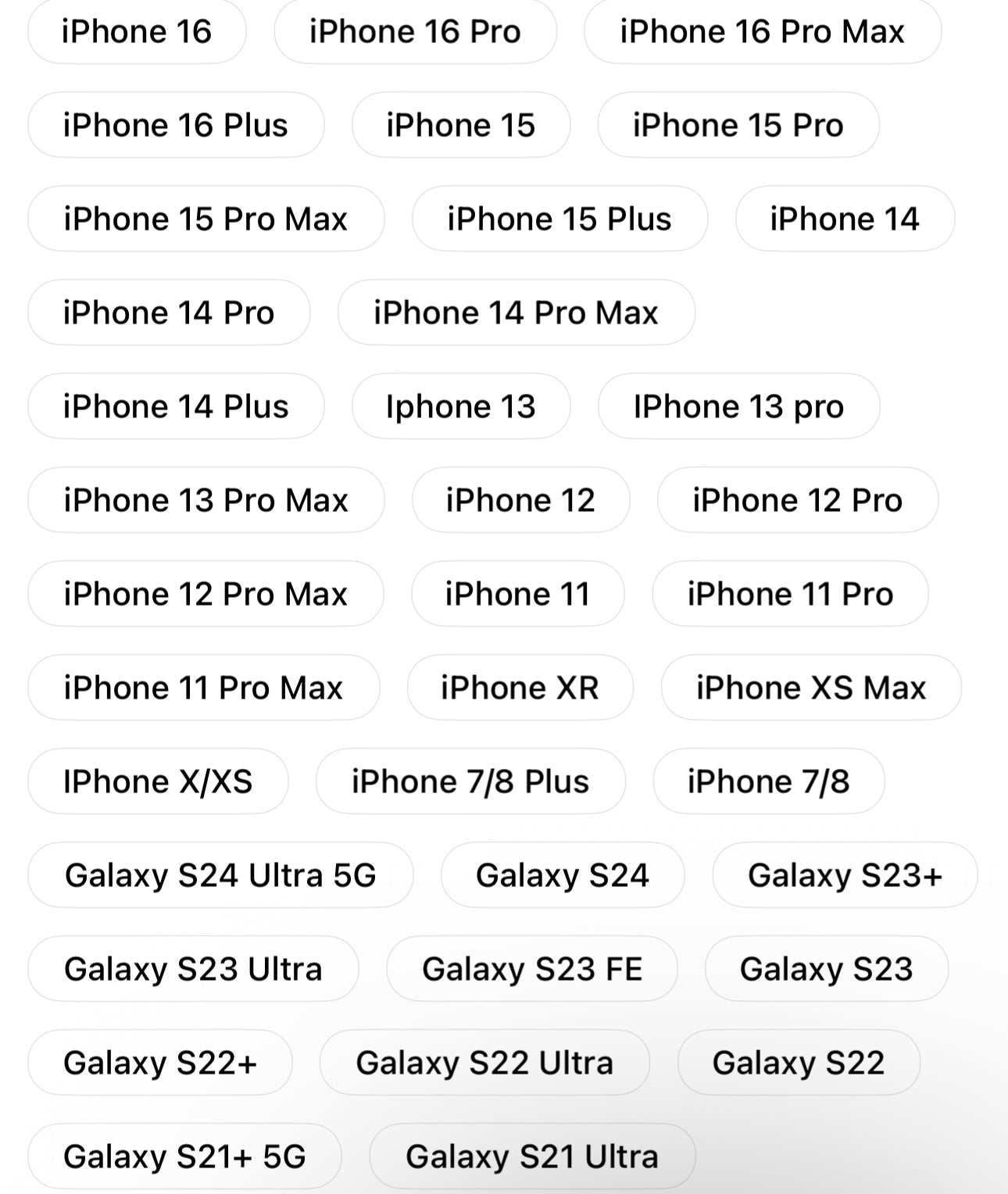The width and height of the screenshot is (1008, 1194).
Task: Choose iPhone 11 model
Action: 517,594
